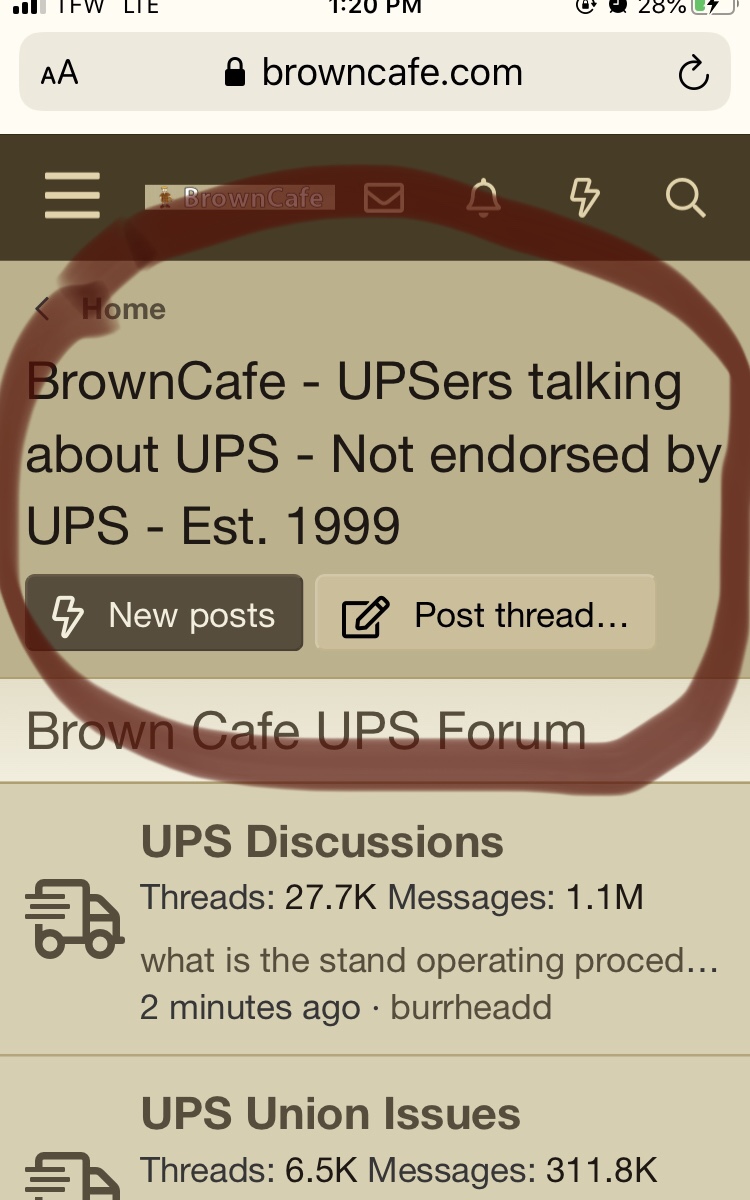Open the inbox envelope icon

(384, 197)
